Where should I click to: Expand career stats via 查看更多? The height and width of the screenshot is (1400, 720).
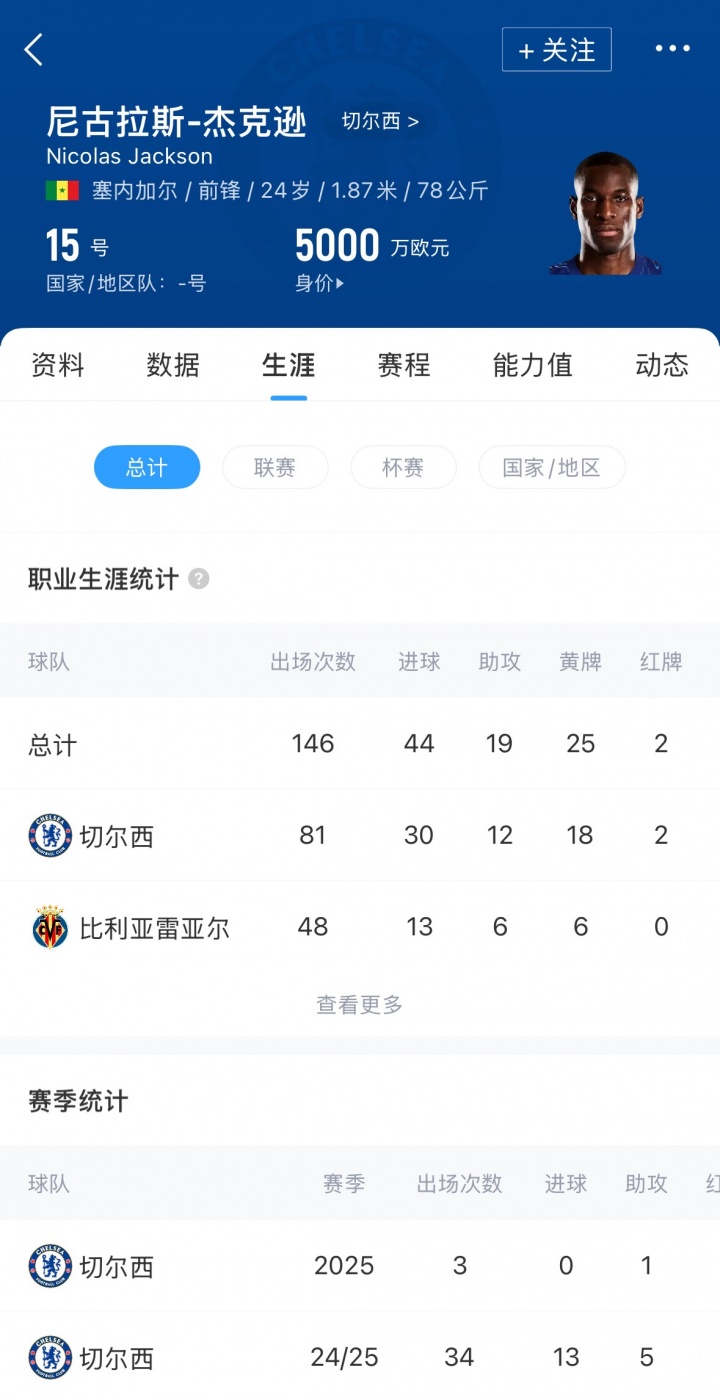click(359, 1005)
